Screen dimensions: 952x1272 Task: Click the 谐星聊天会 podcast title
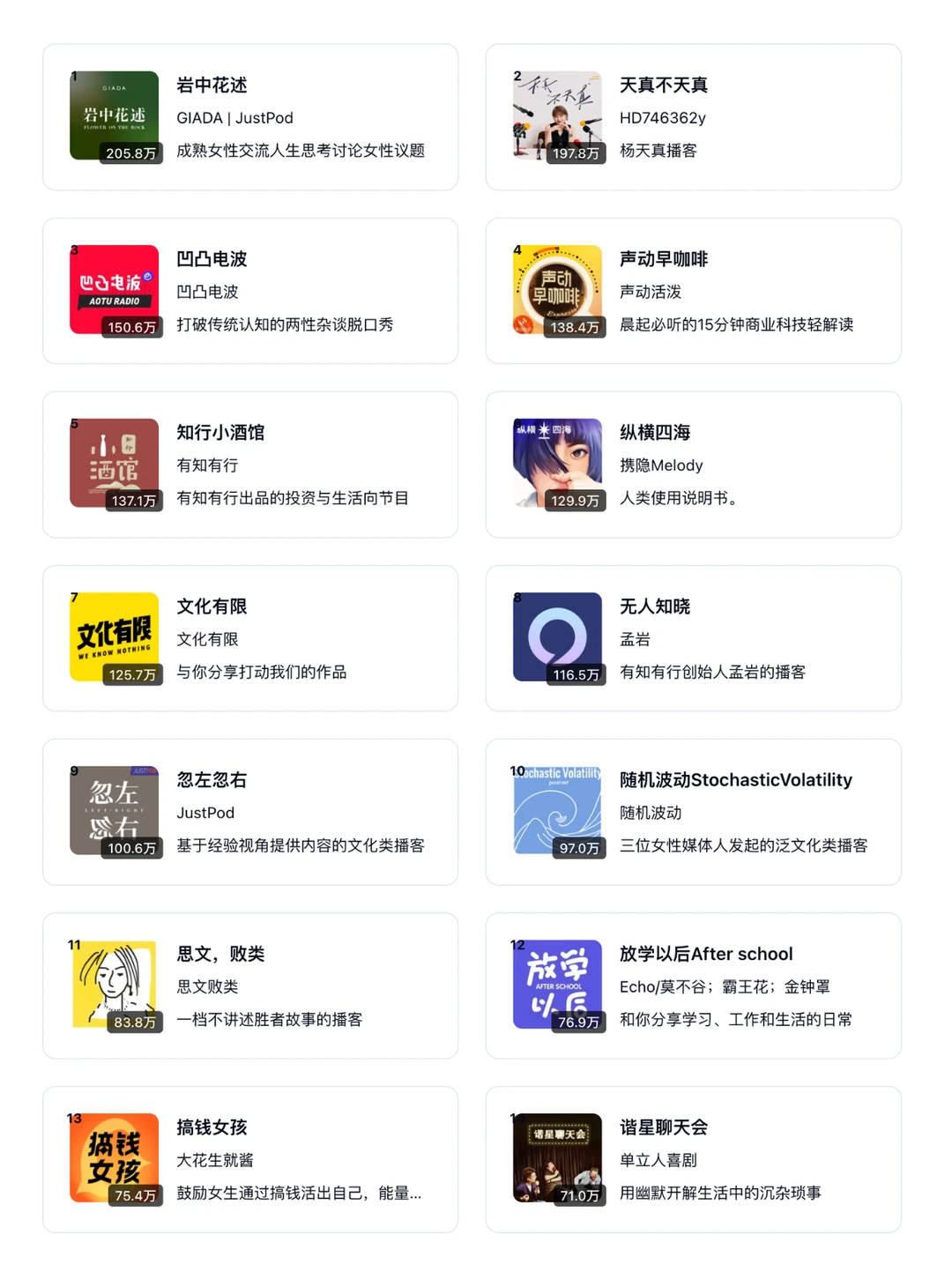click(662, 1127)
